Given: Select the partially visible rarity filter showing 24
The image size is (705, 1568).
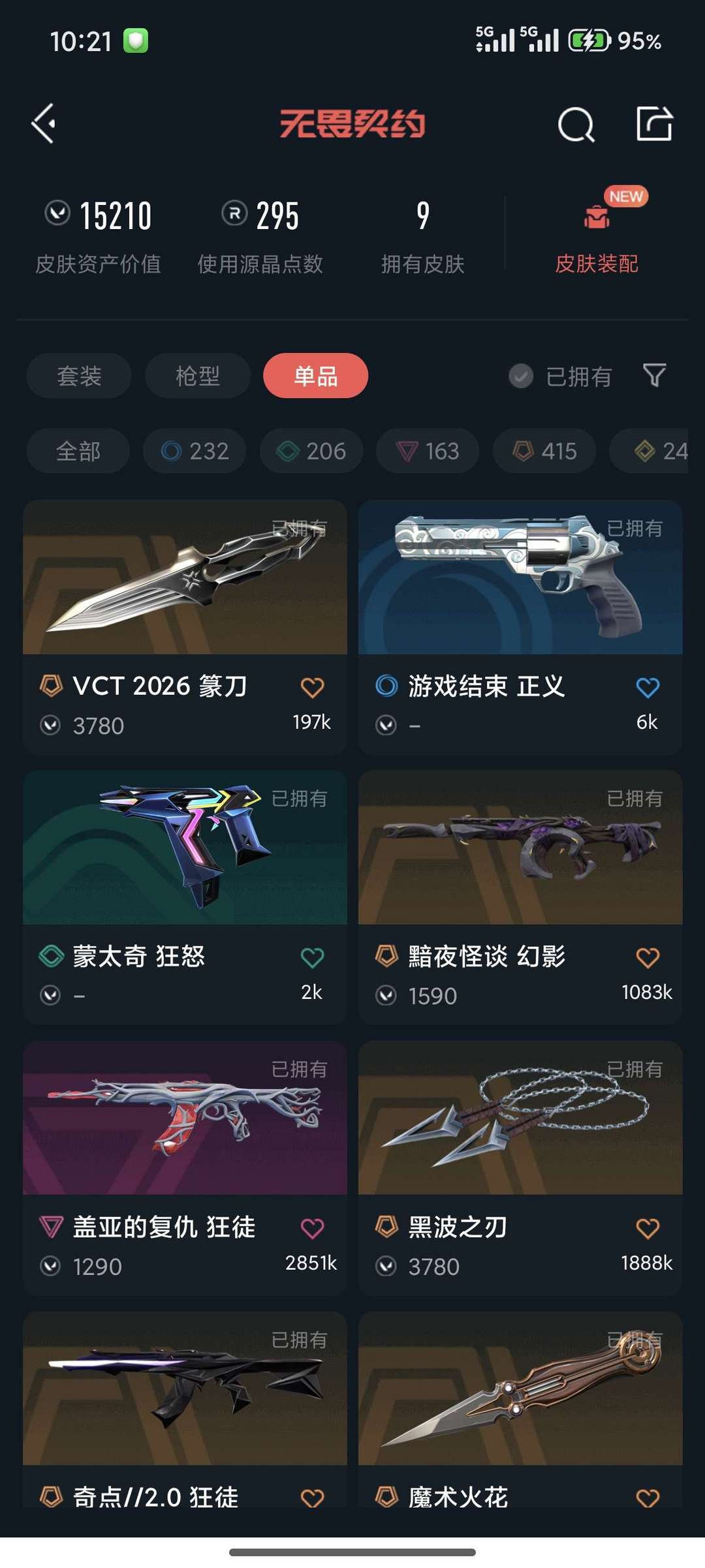Looking at the screenshot, I should click(659, 451).
